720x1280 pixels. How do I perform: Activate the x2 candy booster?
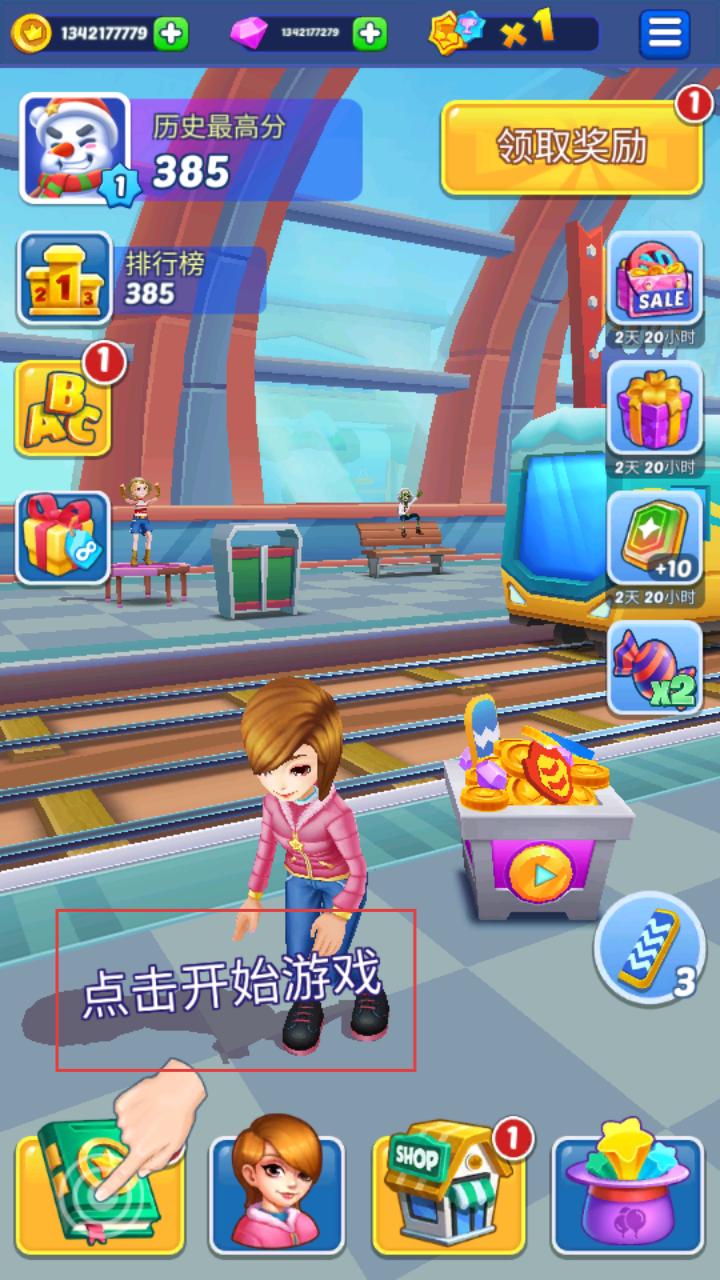(655, 668)
